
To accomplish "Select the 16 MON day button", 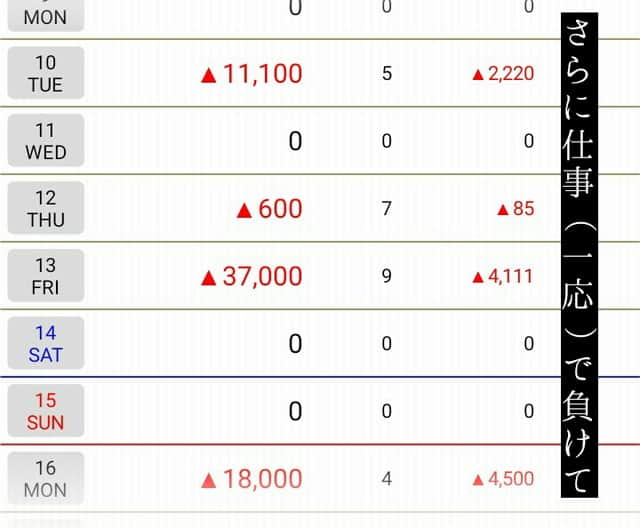I will coord(45,478).
